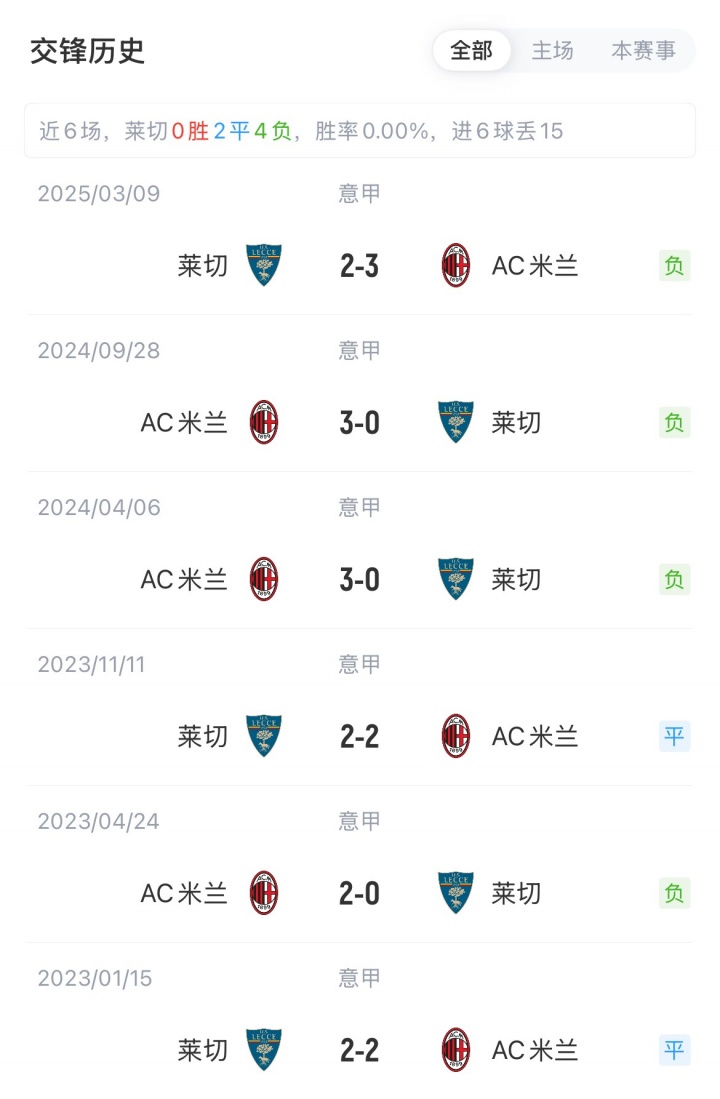
Task: Switch to the 本赛事 tab
Action: (x=643, y=51)
